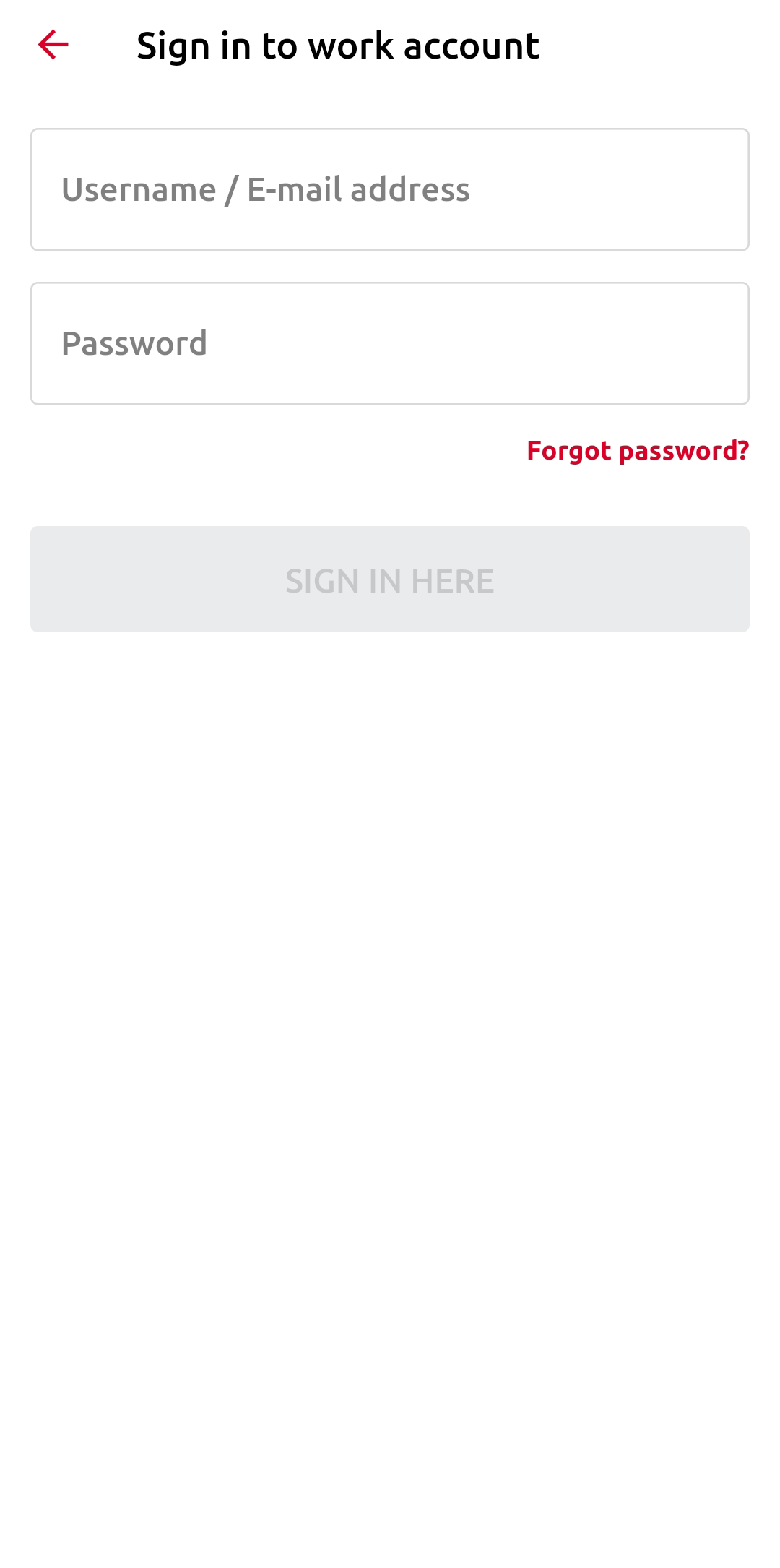Select the back navigation arrow
This screenshot has height=1568, width=780.
tap(53, 46)
